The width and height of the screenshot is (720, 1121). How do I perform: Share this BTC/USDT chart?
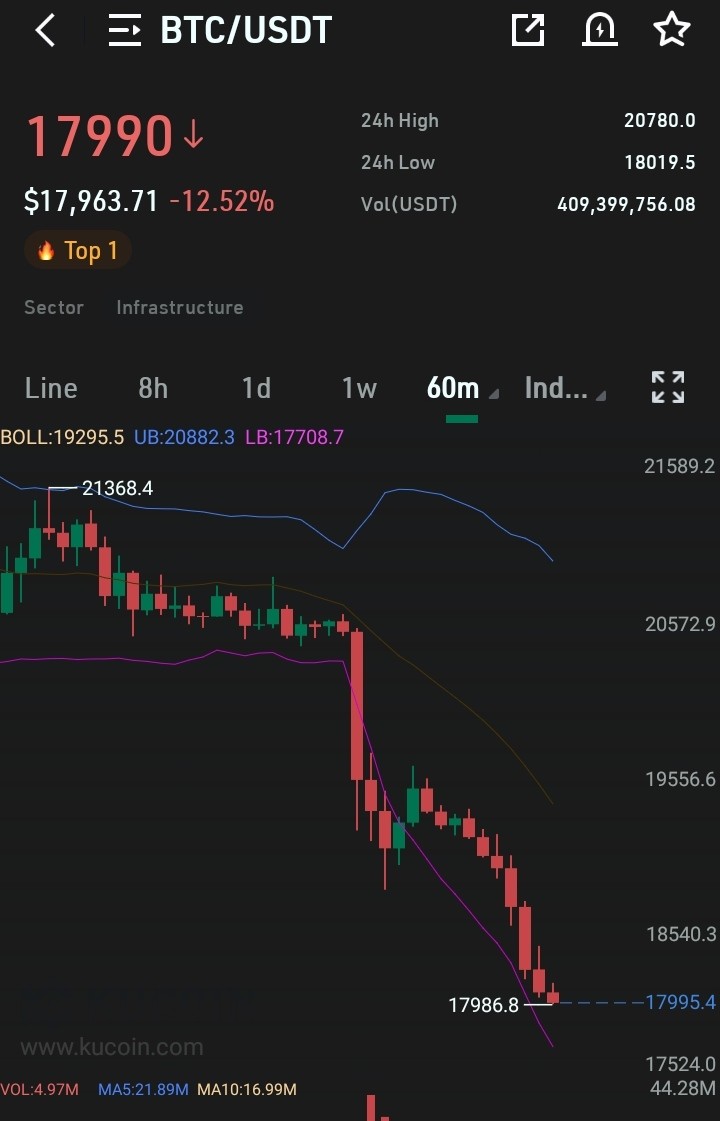point(528,30)
